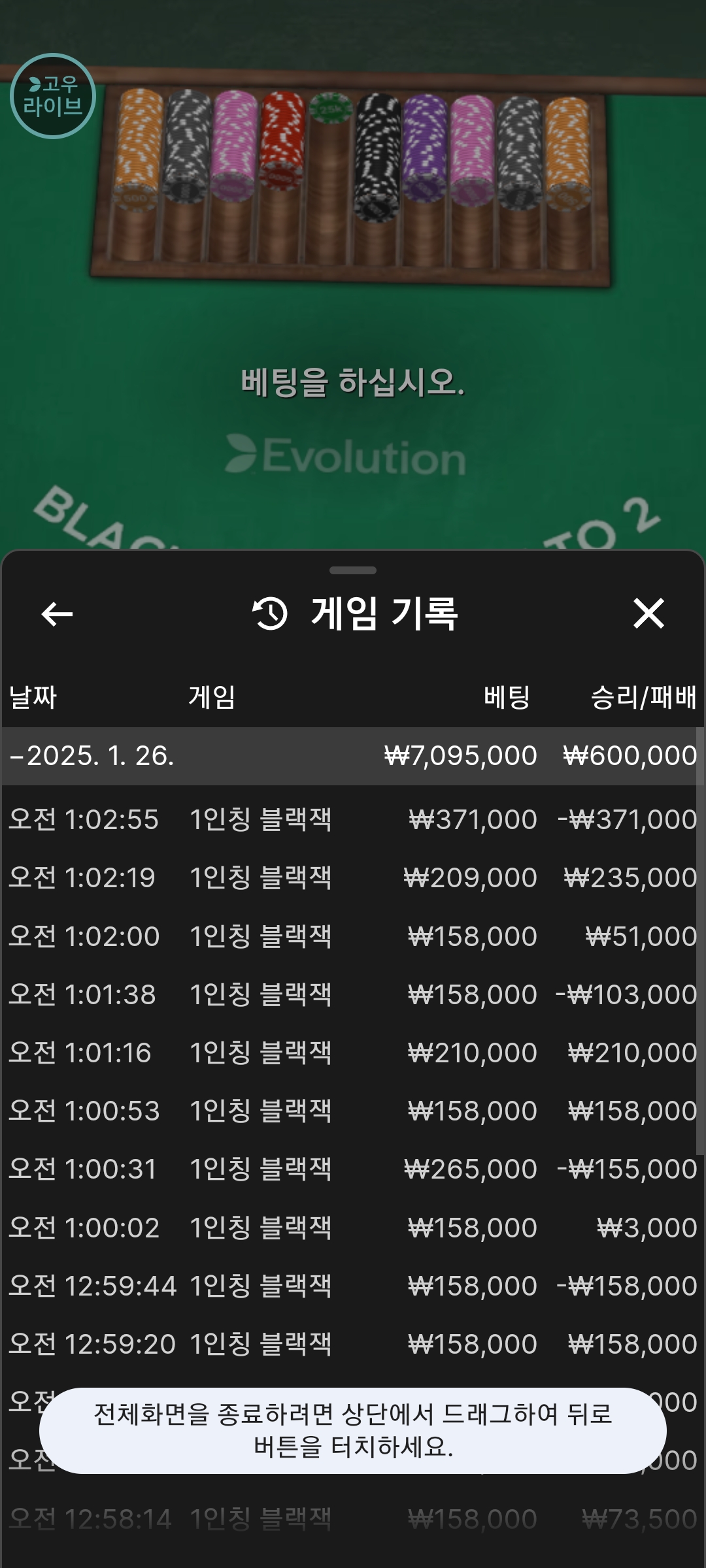The image size is (706, 1568).
Task: Open the 오전 12:58:14 game record
Action: 349,1519
